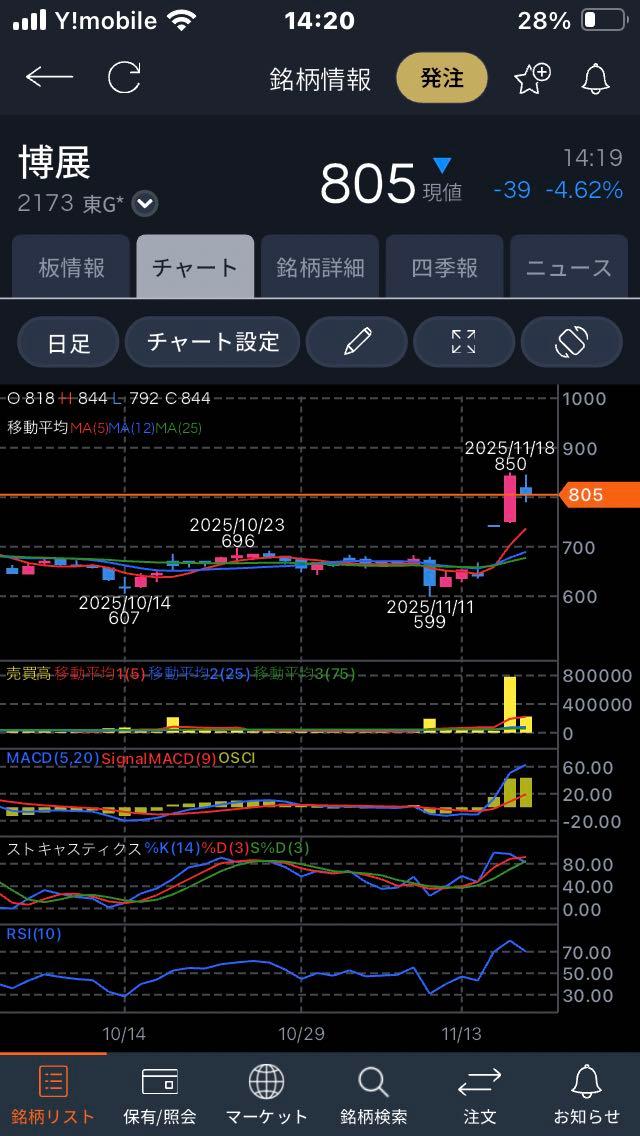Switch to the 四季報 tab
The height and width of the screenshot is (1136, 640).
(x=445, y=268)
